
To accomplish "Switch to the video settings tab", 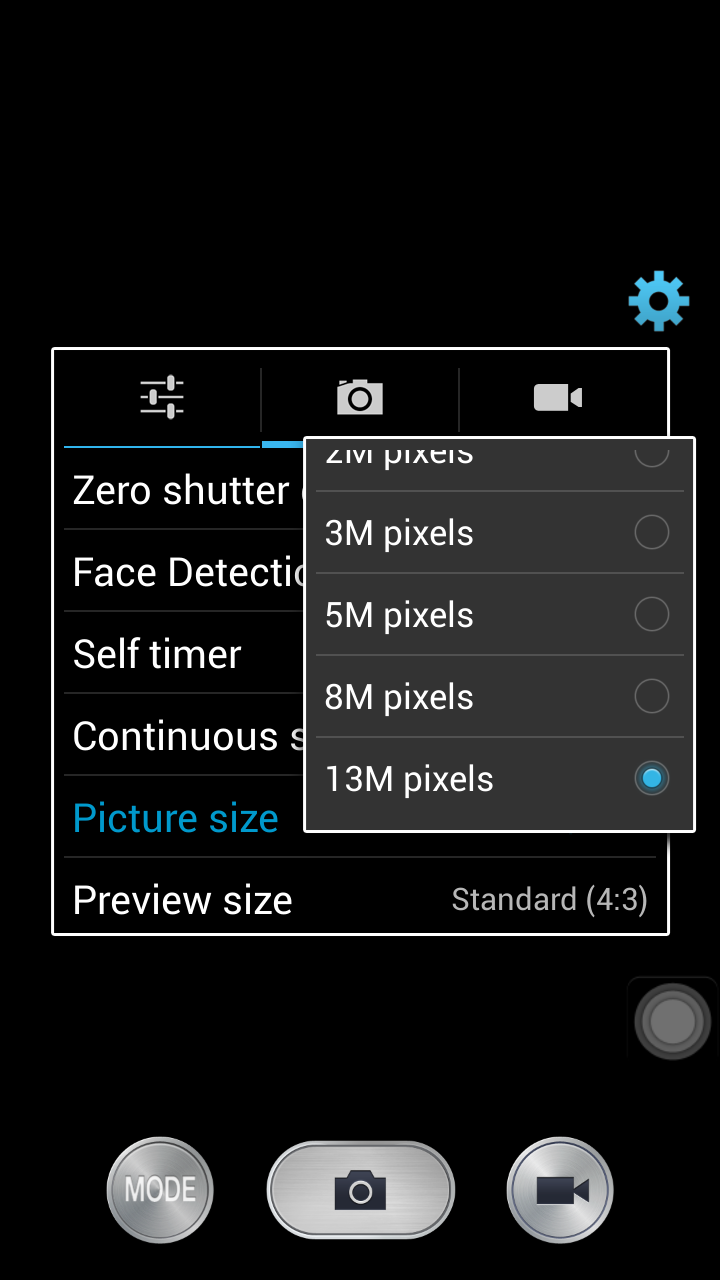I will tap(558, 397).
